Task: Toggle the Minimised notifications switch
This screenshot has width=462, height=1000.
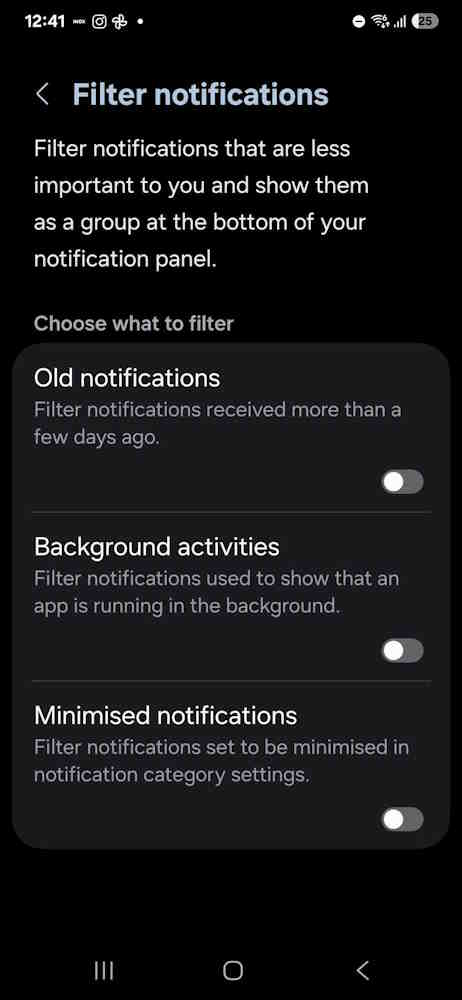Action: click(x=403, y=819)
